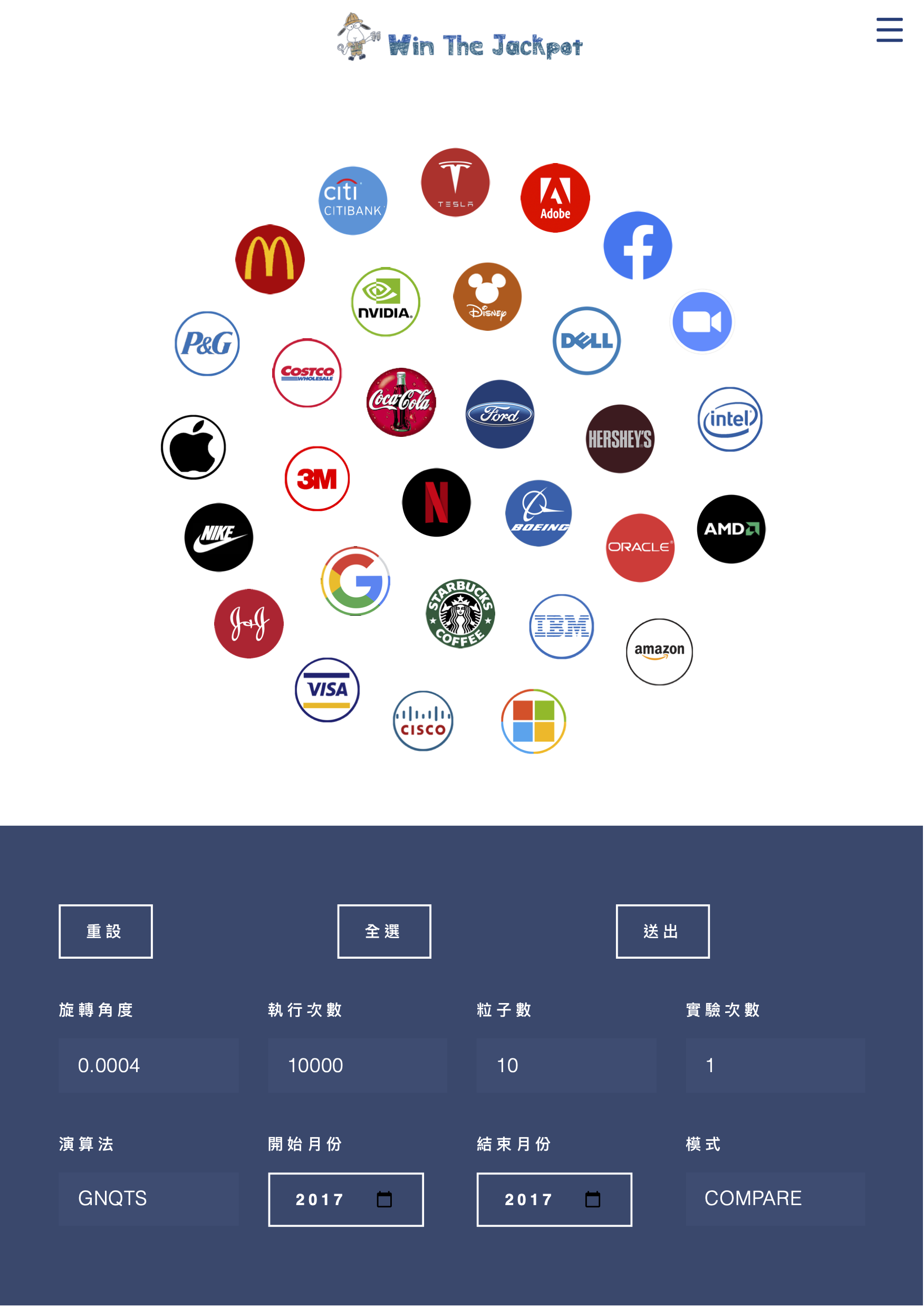Screen dimensions: 924x1308
Task: Tap the 全選 select-all button
Action: (x=384, y=932)
